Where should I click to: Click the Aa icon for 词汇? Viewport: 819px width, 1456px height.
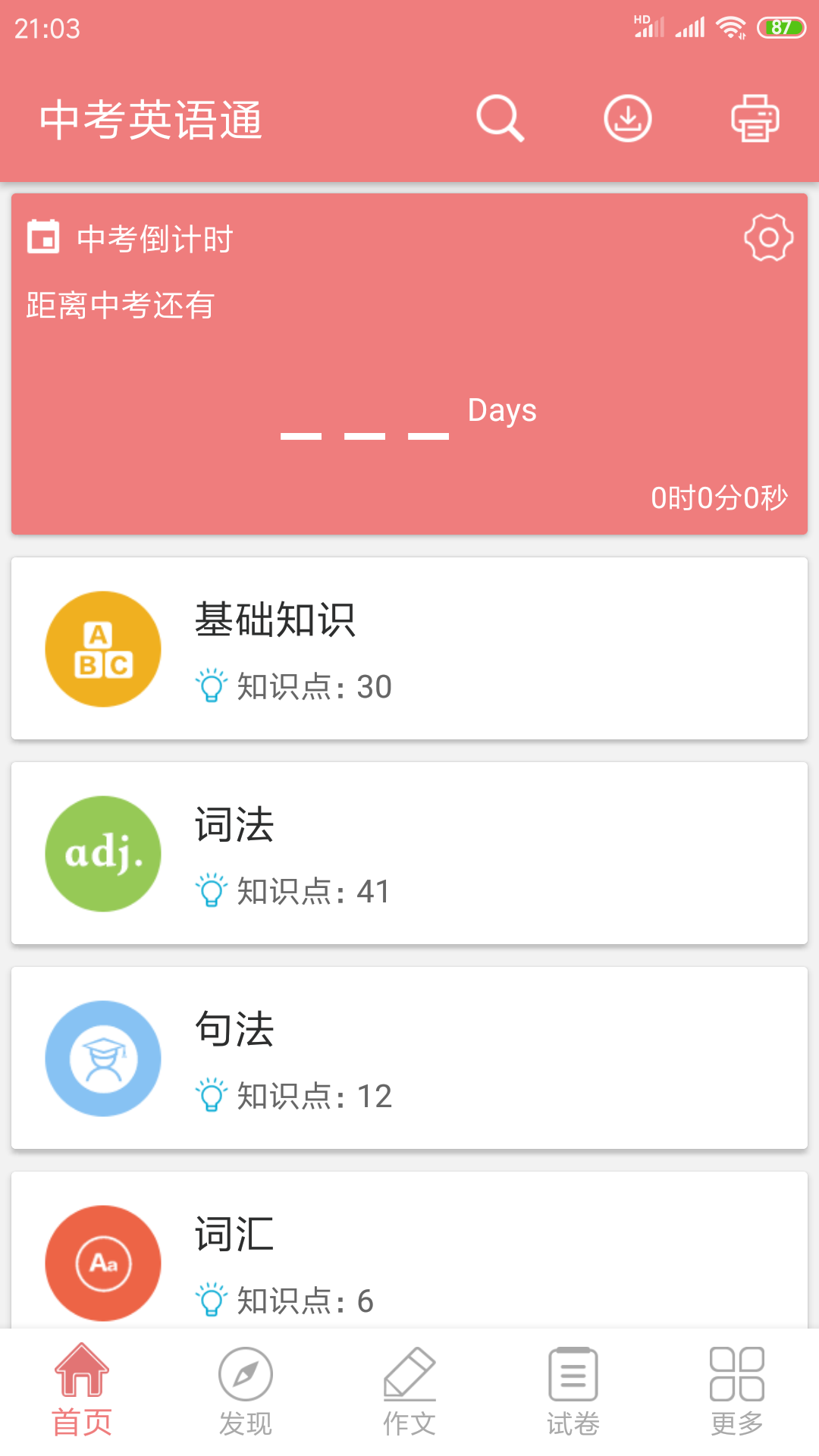point(102,1263)
